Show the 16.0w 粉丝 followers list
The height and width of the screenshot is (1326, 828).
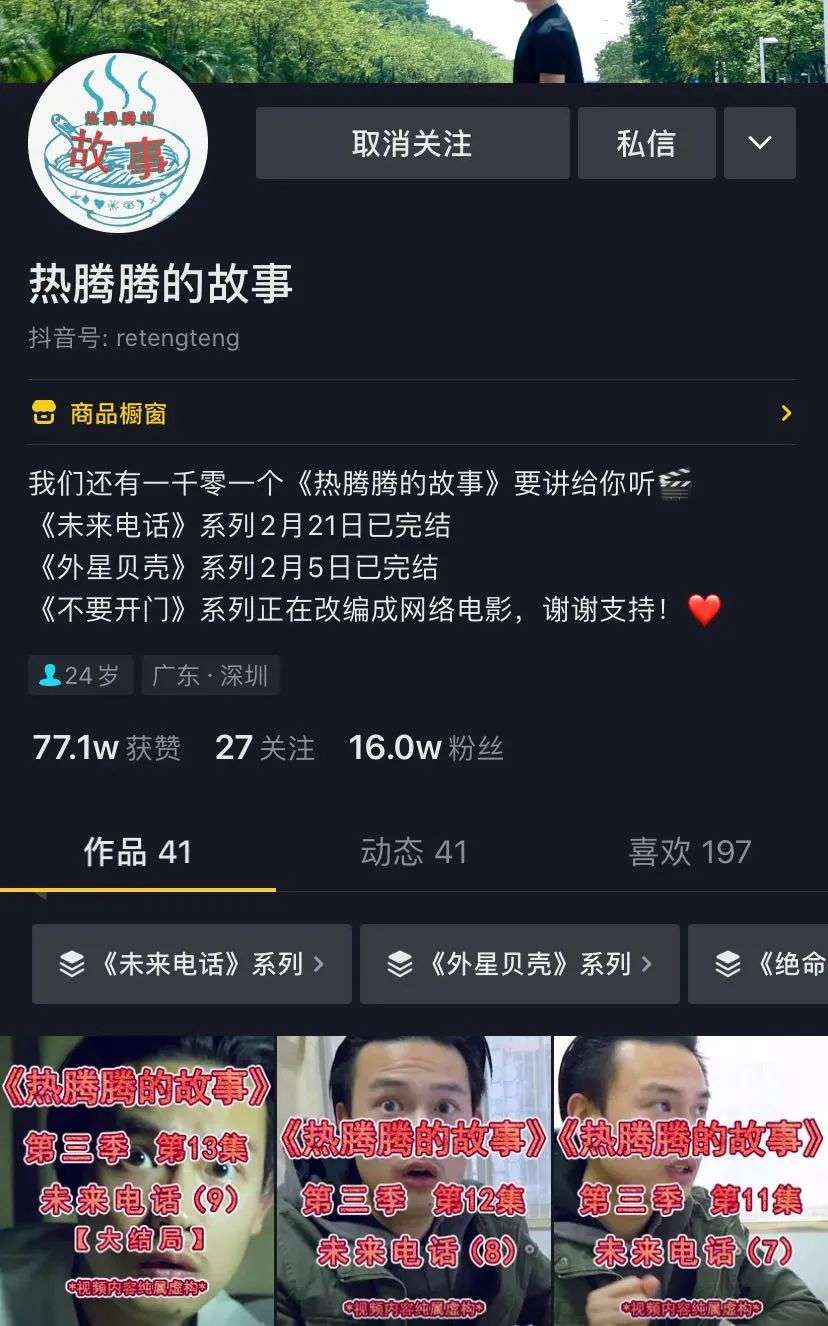click(426, 748)
